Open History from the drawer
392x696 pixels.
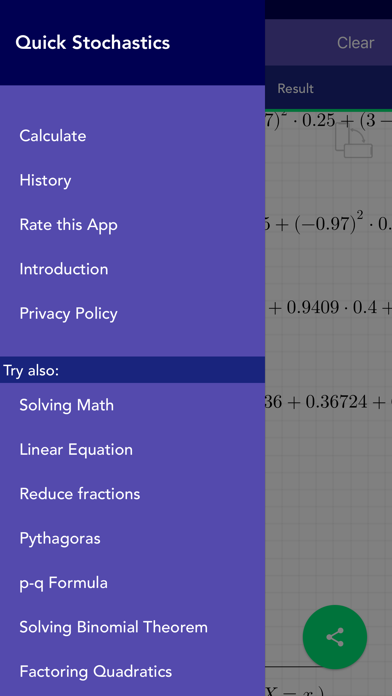tap(132, 180)
